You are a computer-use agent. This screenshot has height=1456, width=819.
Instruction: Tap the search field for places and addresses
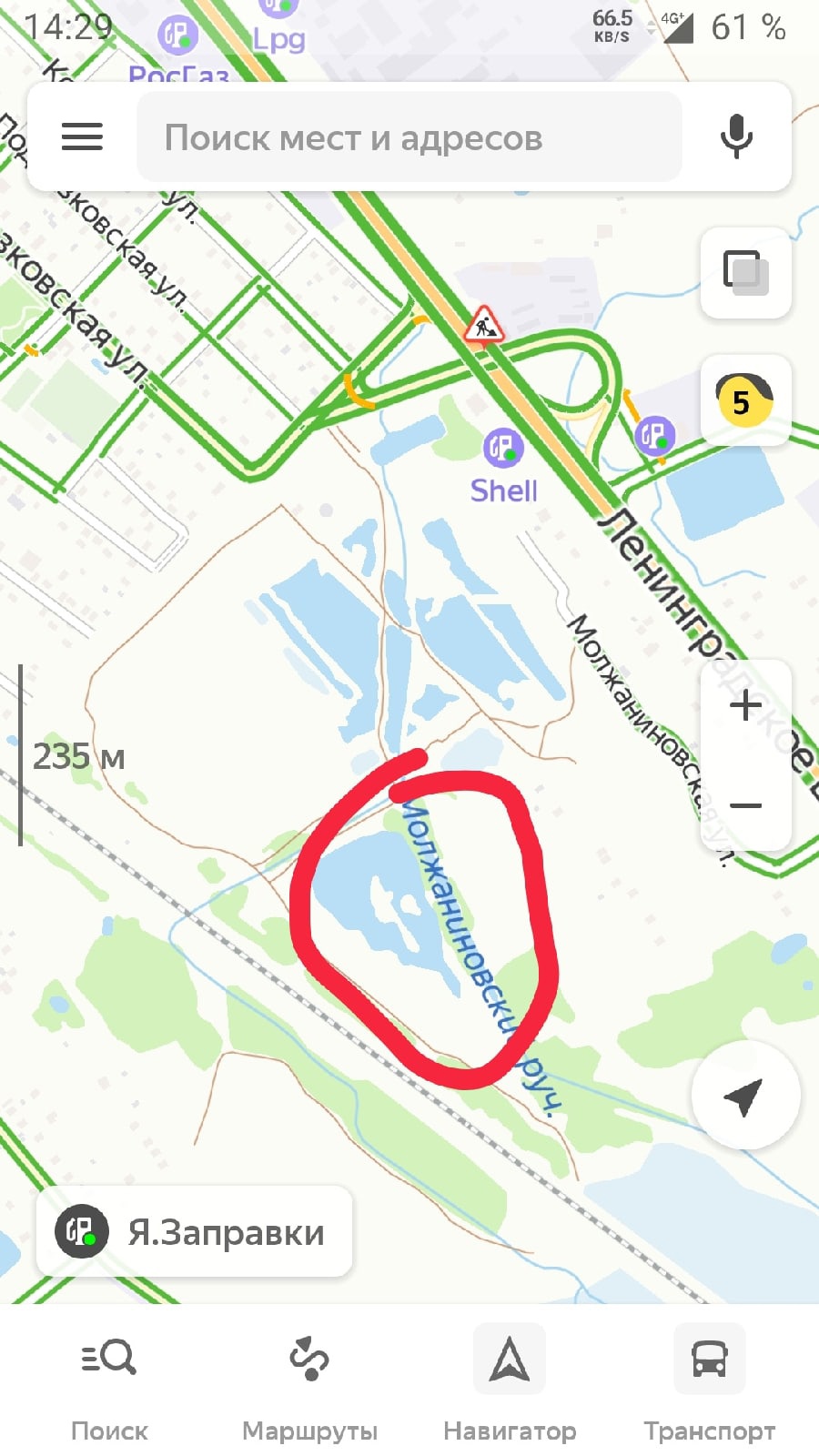tap(409, 137)
